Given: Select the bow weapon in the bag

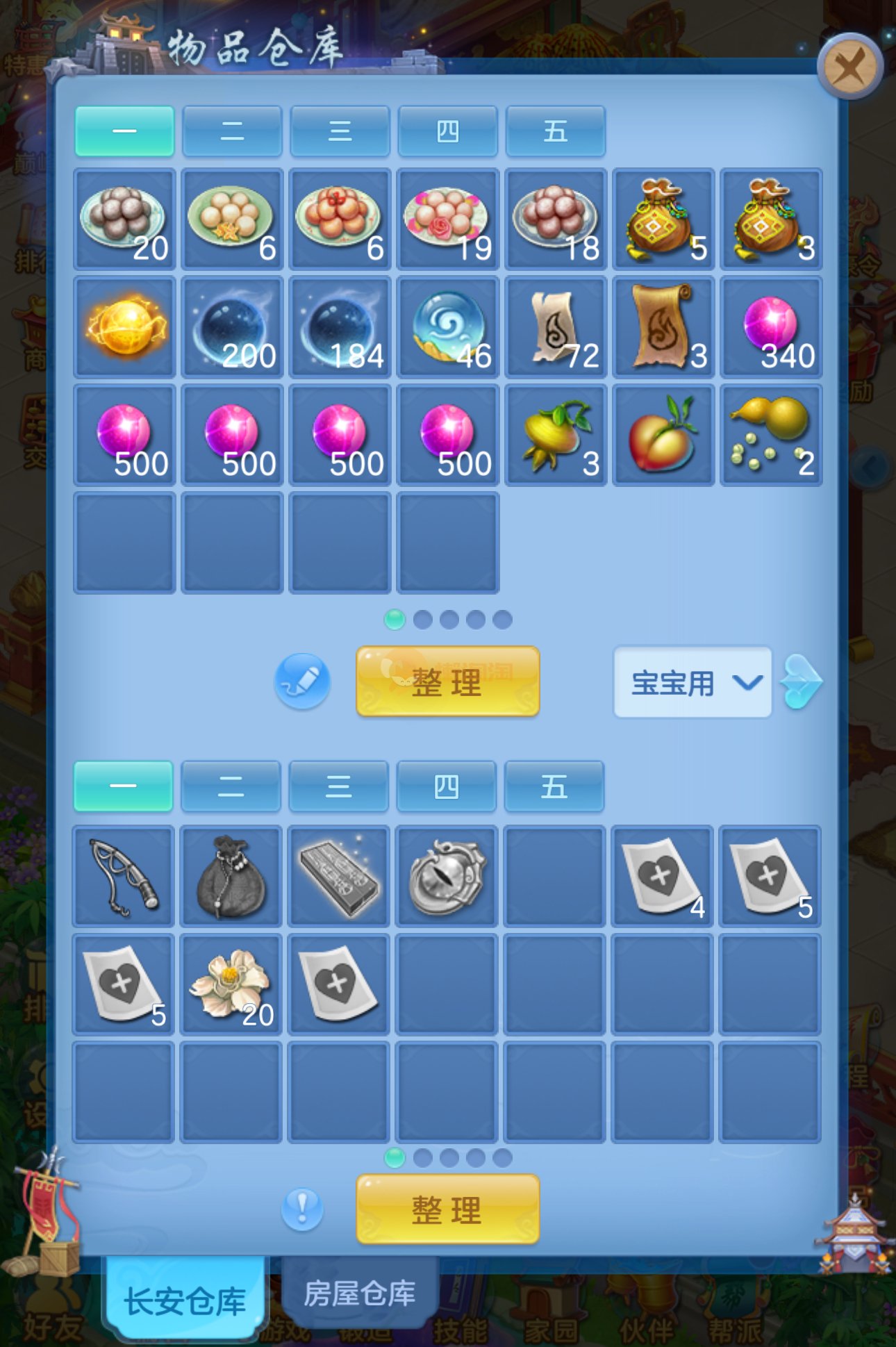Looking at the screenshot, I should 124,876.
